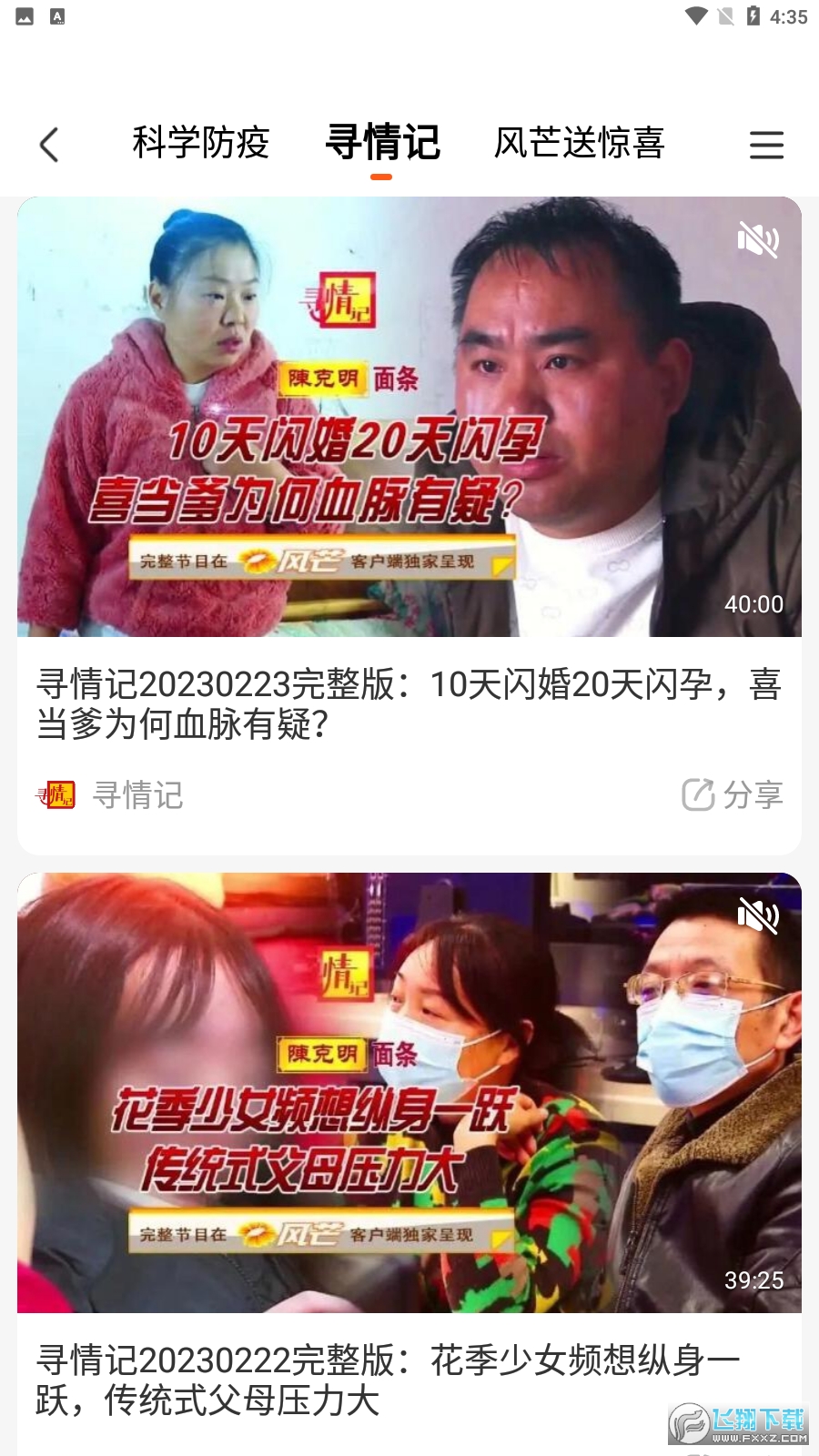Unmute the 20230222 video thumbnail

pyautogui.click(x=758, y=916)
